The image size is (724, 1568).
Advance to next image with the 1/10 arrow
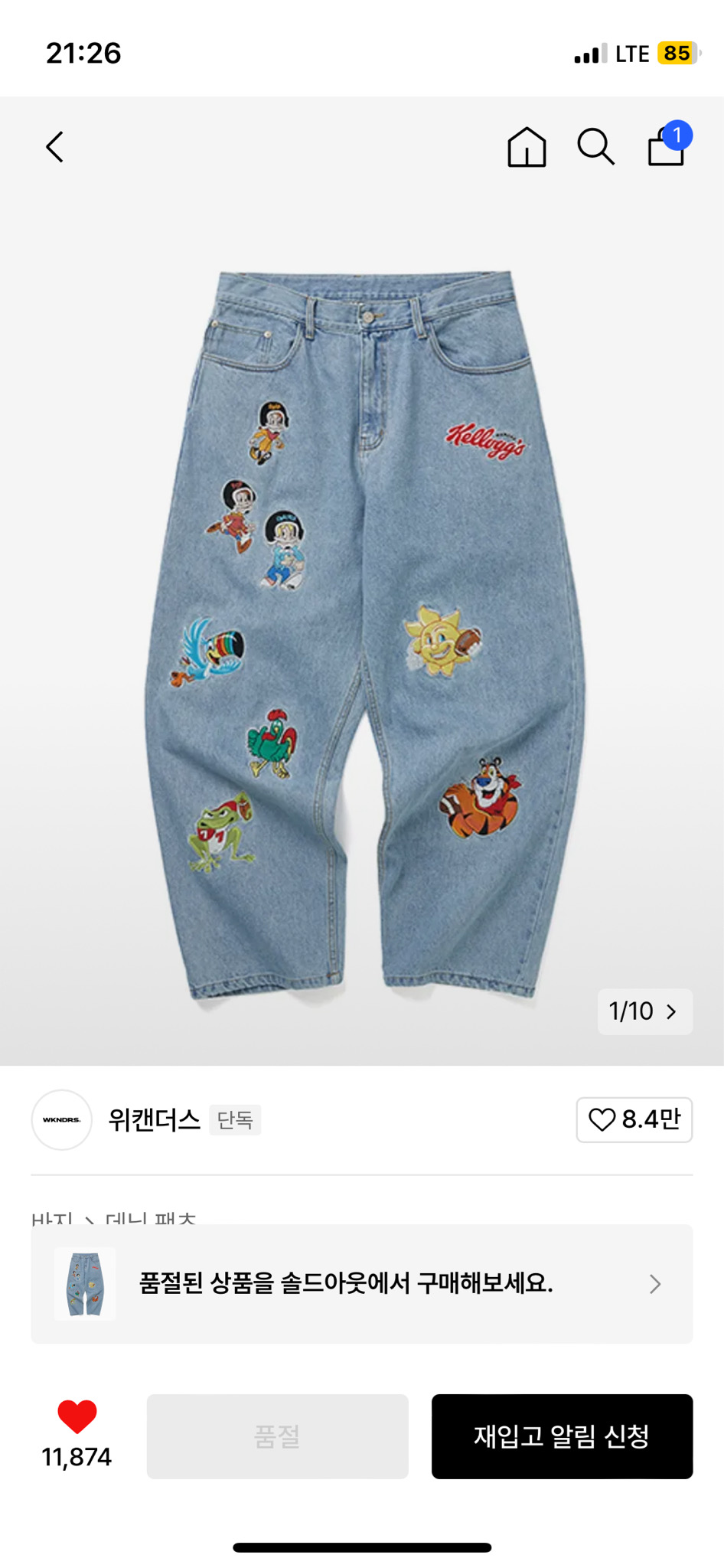point(672,1011)
